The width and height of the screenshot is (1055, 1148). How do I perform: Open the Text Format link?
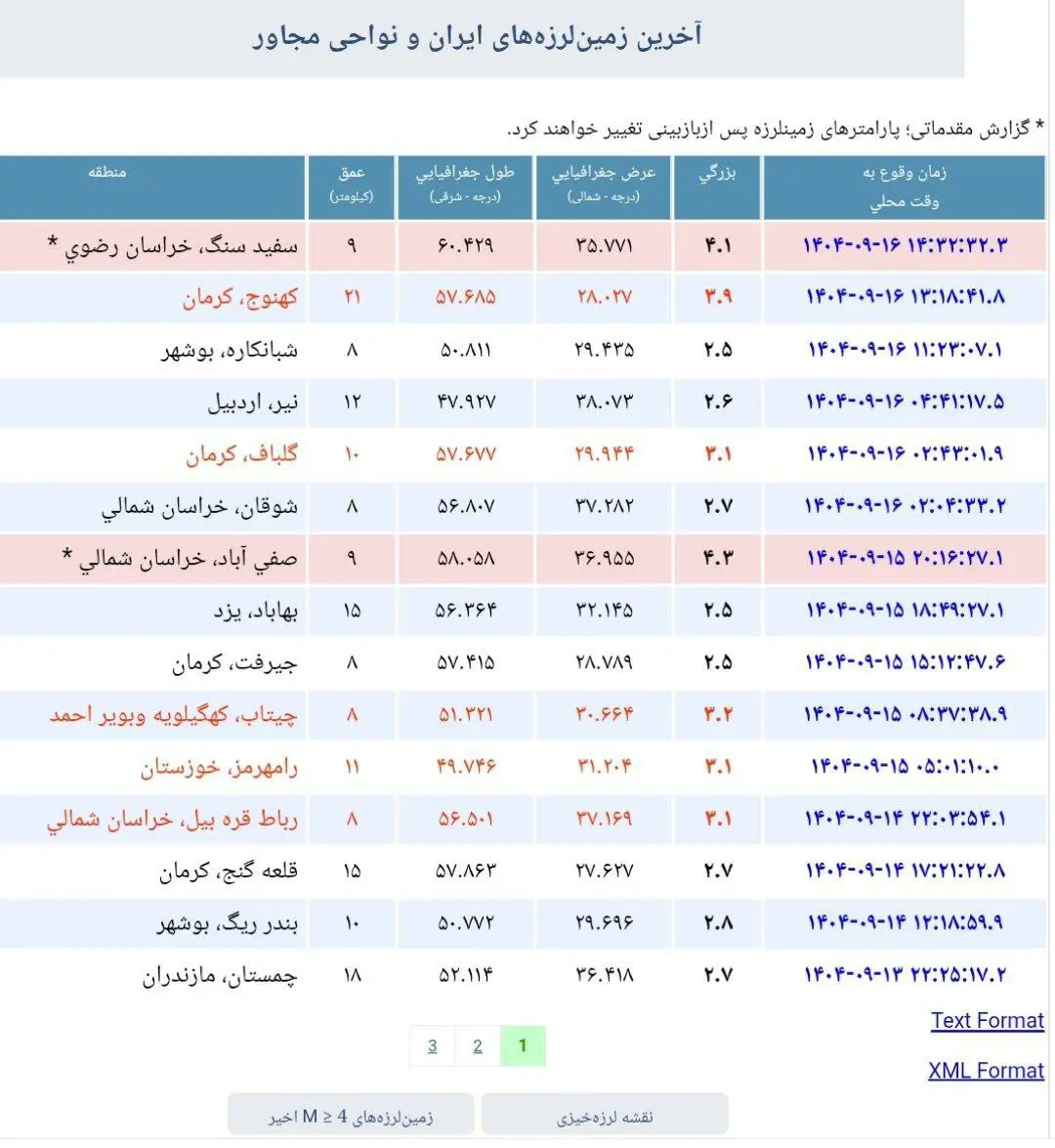coord(987,1021)
